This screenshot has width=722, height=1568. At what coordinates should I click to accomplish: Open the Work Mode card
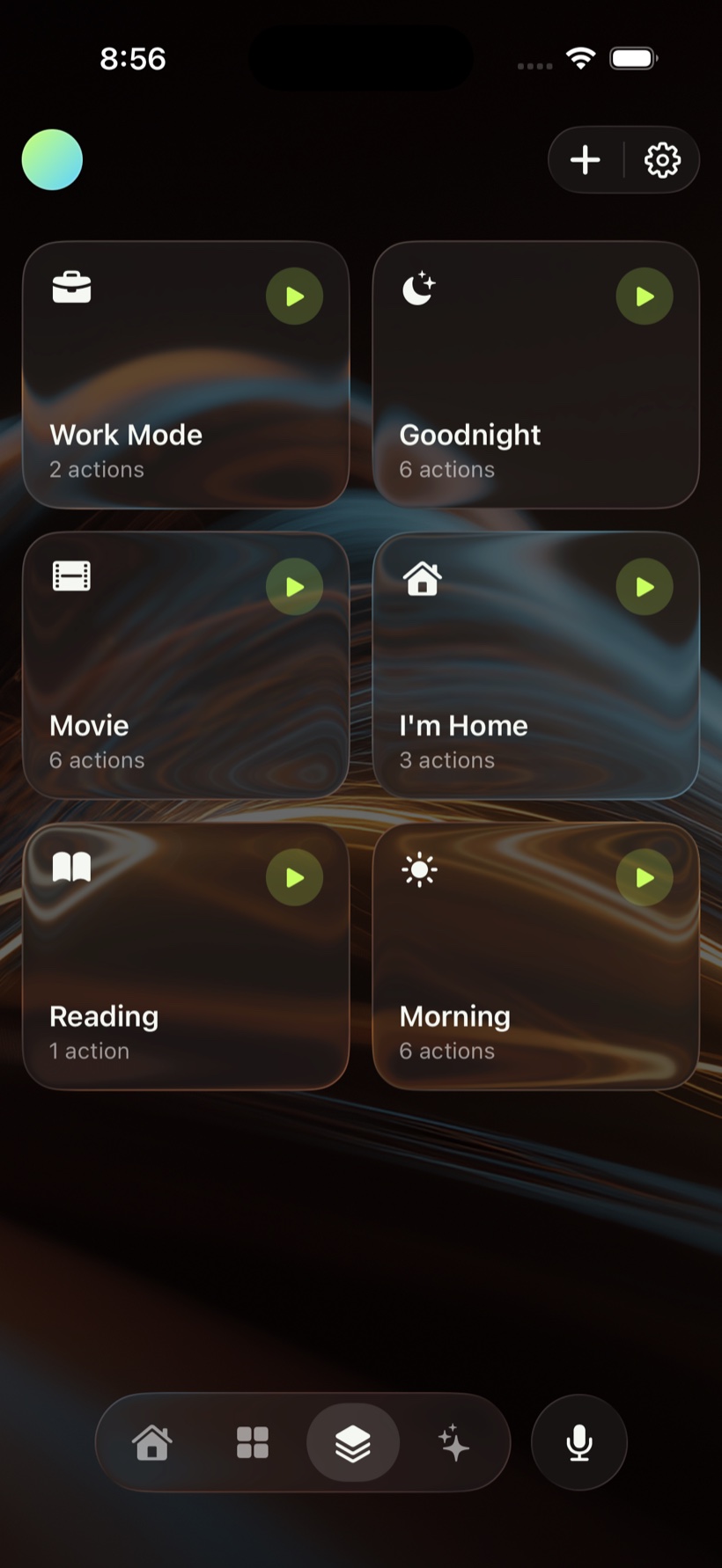[186, 375]
